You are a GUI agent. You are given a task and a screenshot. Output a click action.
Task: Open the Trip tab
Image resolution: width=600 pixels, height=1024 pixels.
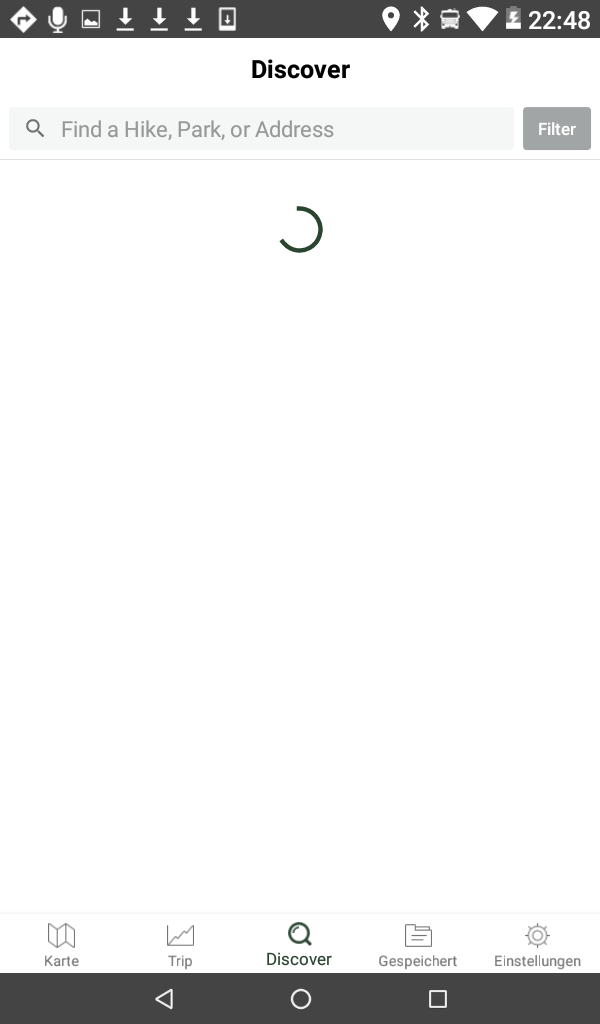coord(180,944)
